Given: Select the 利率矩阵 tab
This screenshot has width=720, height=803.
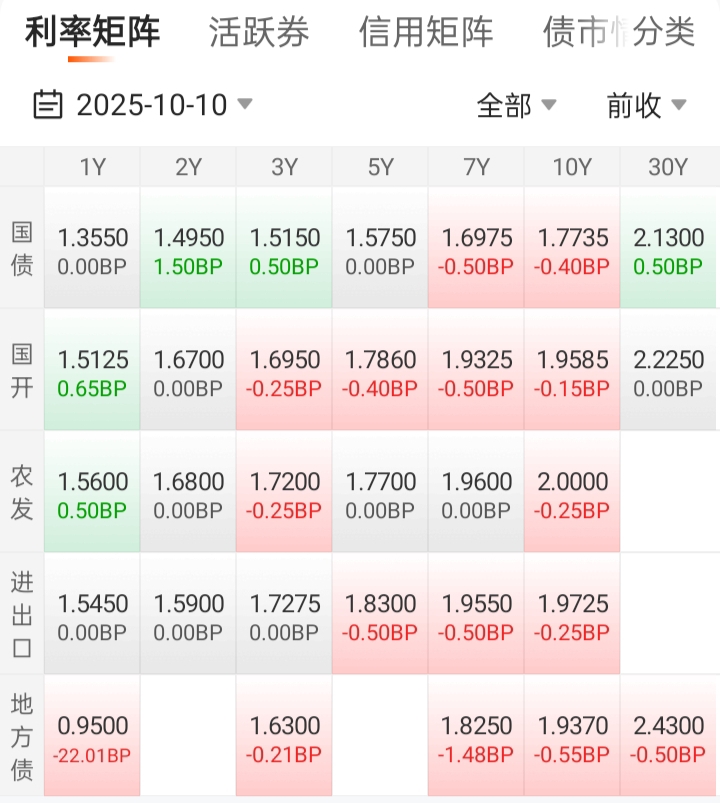Looking at the screenshot, I should click(92, 32).
